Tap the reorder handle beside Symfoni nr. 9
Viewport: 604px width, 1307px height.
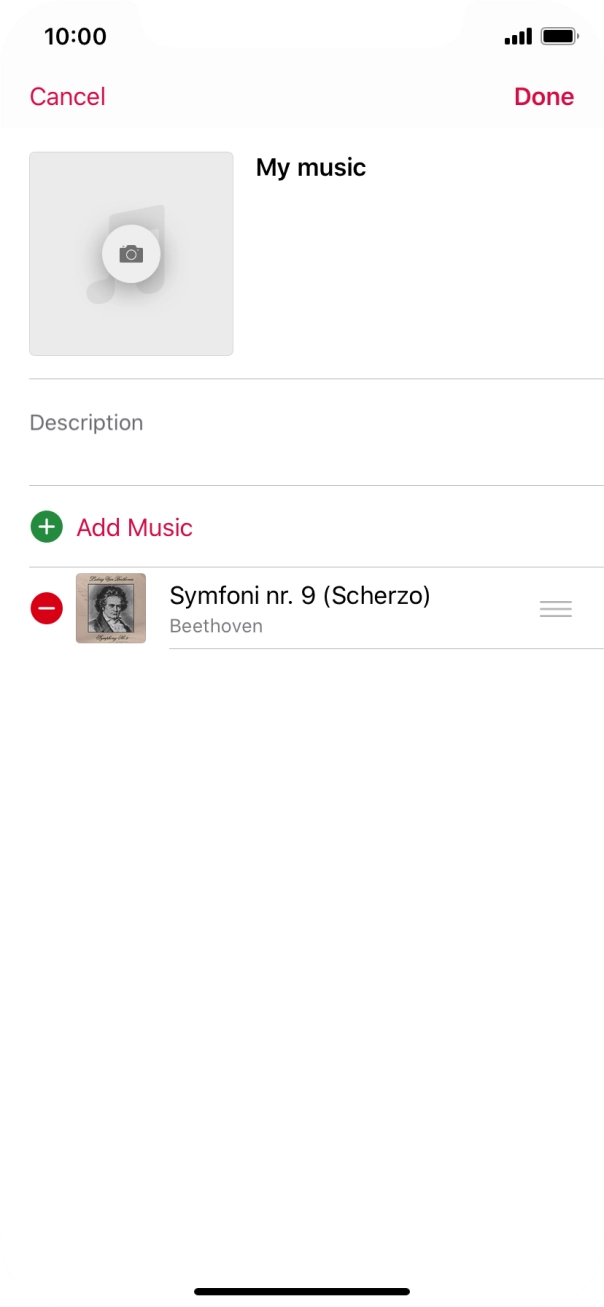[x=555, y=608]
